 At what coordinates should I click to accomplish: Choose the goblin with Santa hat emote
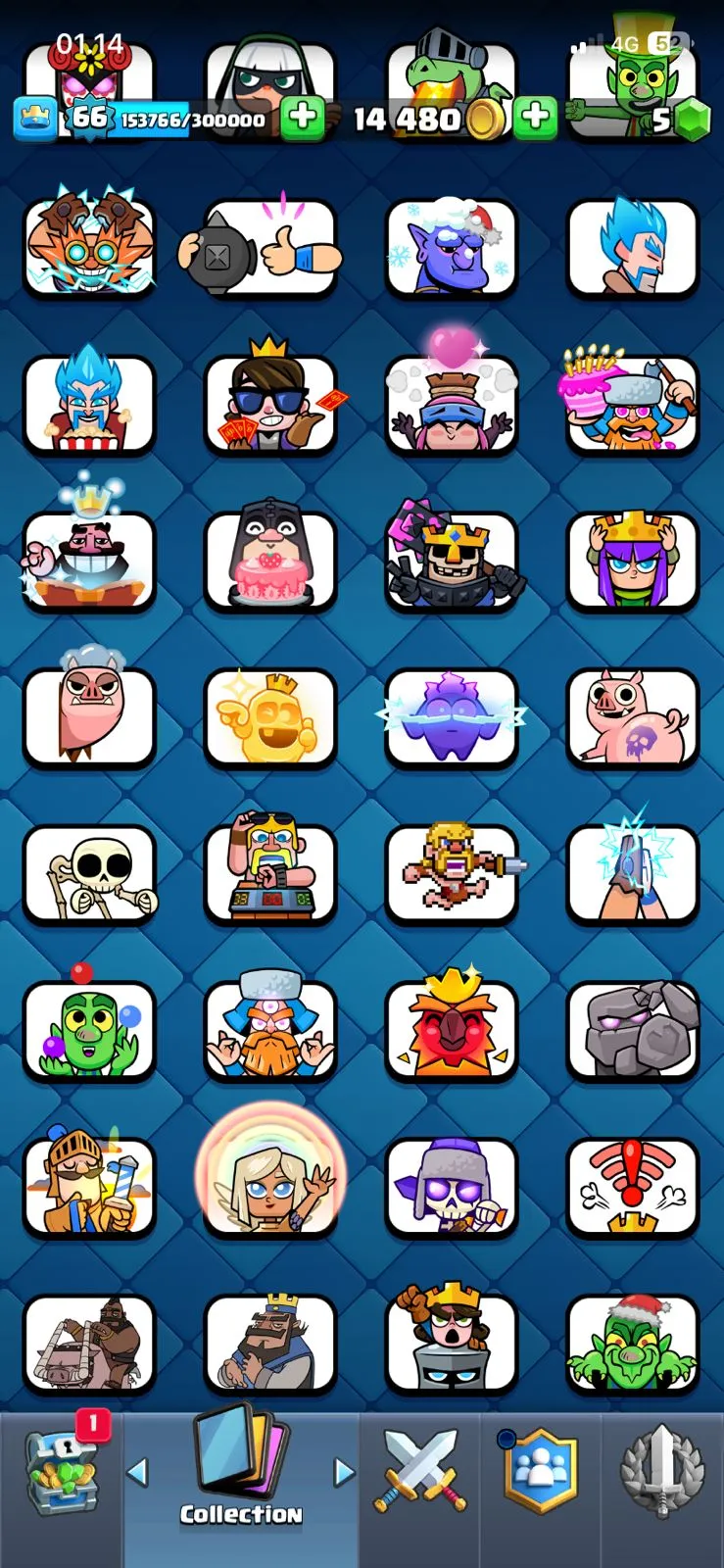click(633, 1345)
